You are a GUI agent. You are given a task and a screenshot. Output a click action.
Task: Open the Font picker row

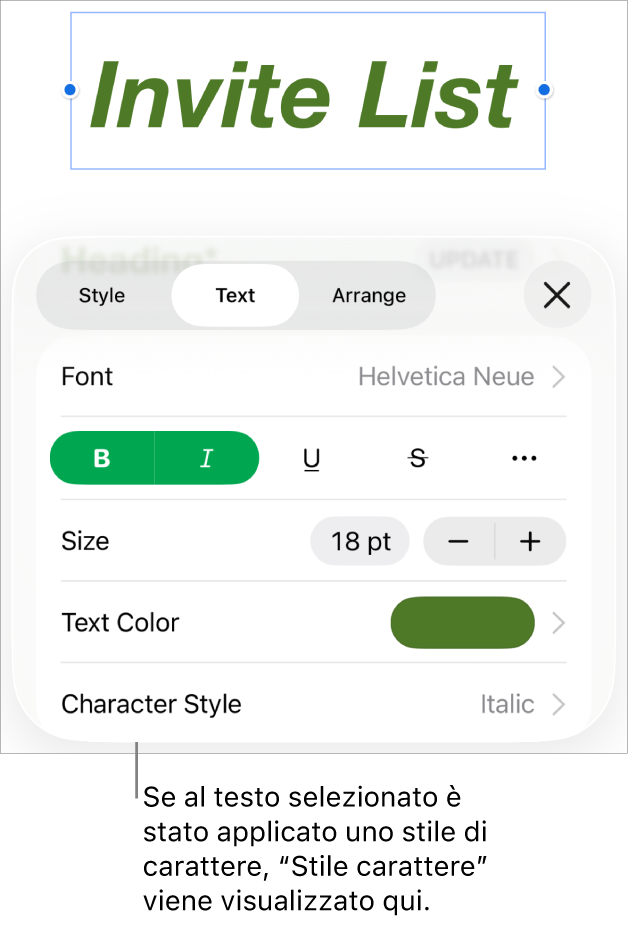313,377
